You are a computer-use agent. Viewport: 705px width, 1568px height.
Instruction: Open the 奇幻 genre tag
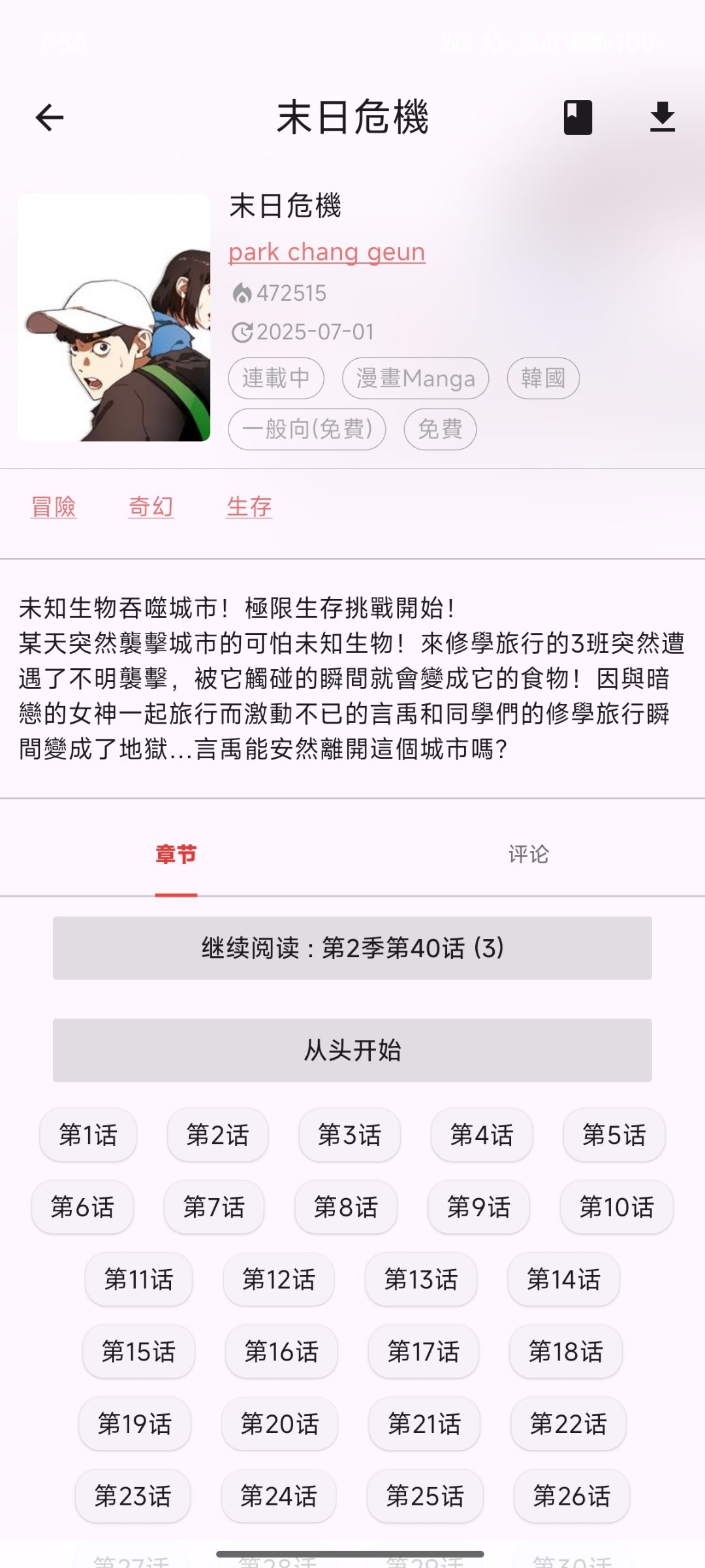click(151, 506)
